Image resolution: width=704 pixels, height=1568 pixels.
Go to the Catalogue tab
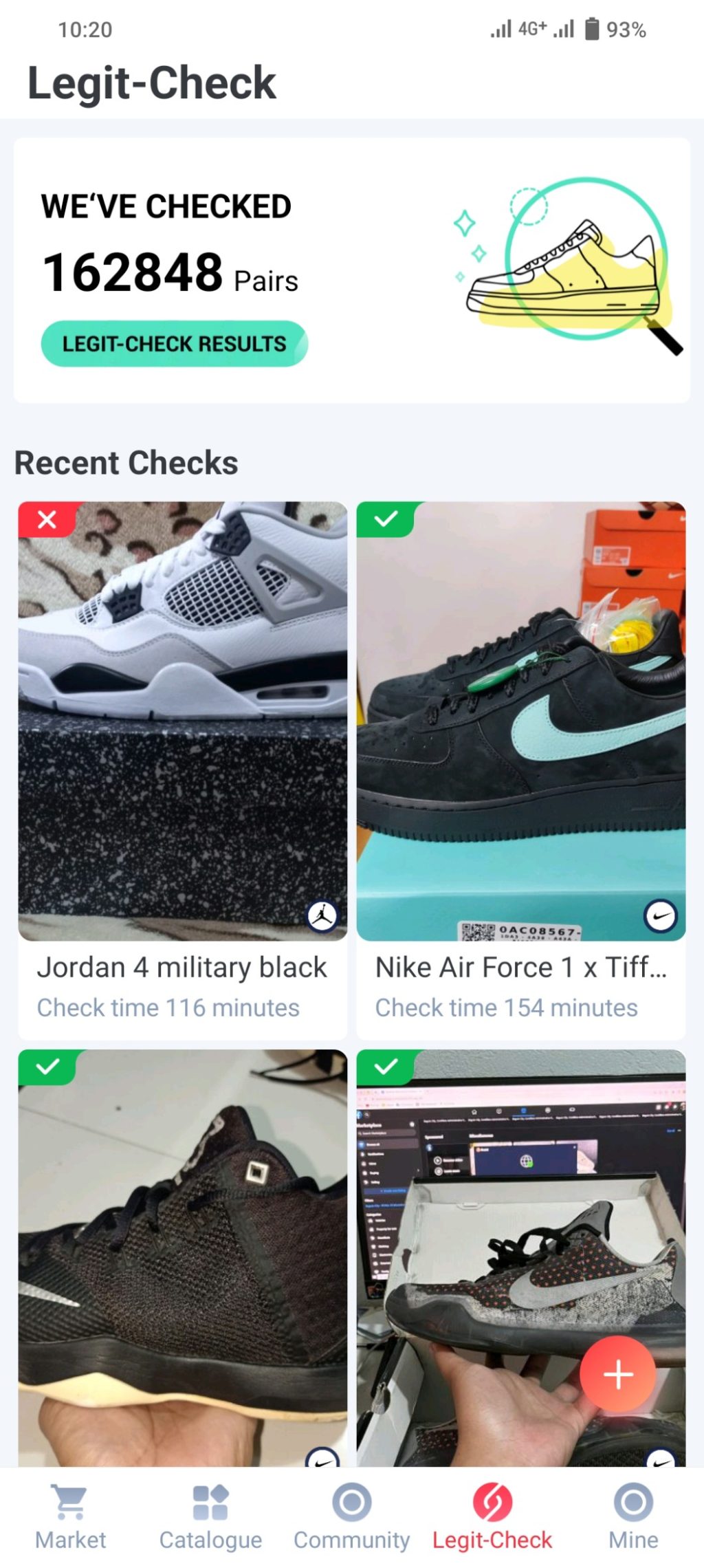click(x=210, y=1516)
